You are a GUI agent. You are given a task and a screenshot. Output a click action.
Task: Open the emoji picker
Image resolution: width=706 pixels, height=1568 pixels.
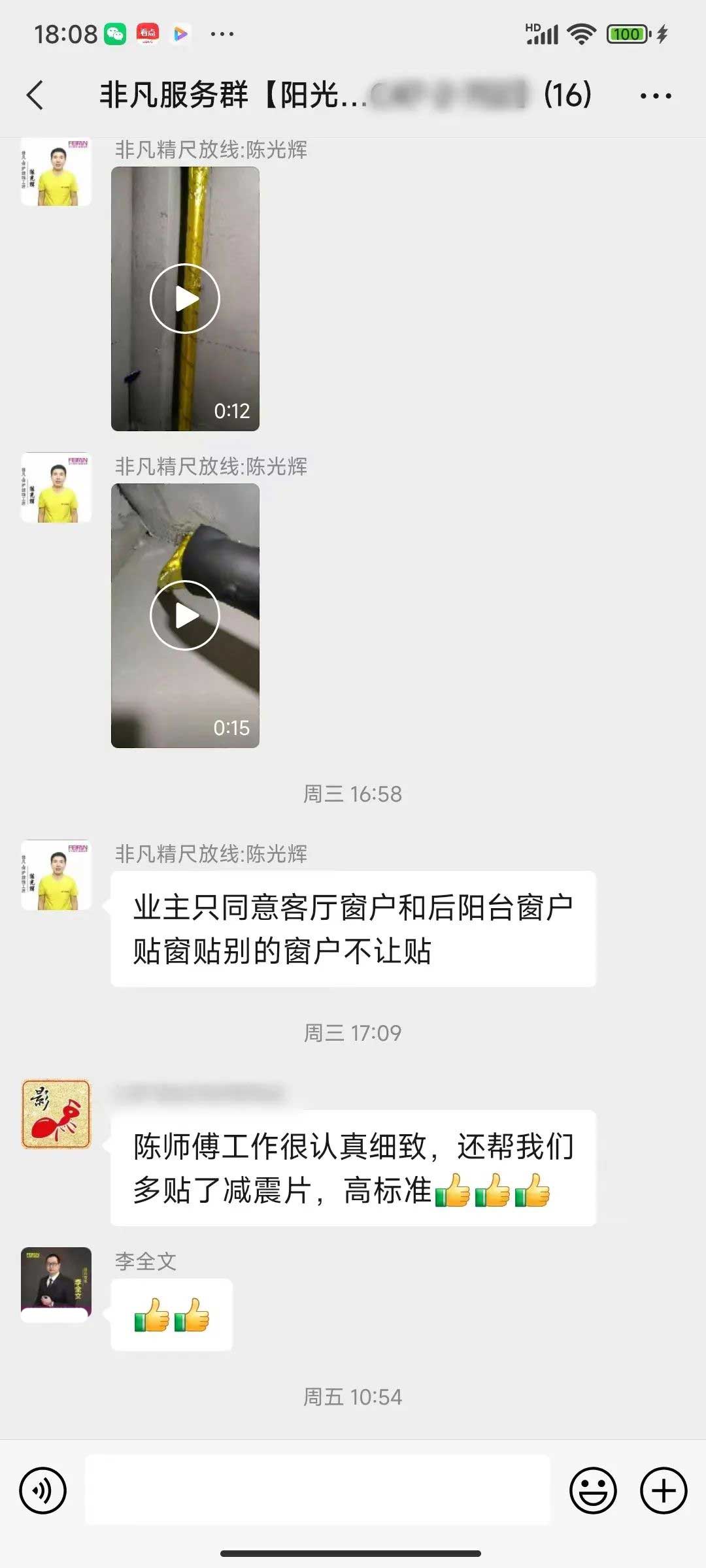click(593, 1491)
